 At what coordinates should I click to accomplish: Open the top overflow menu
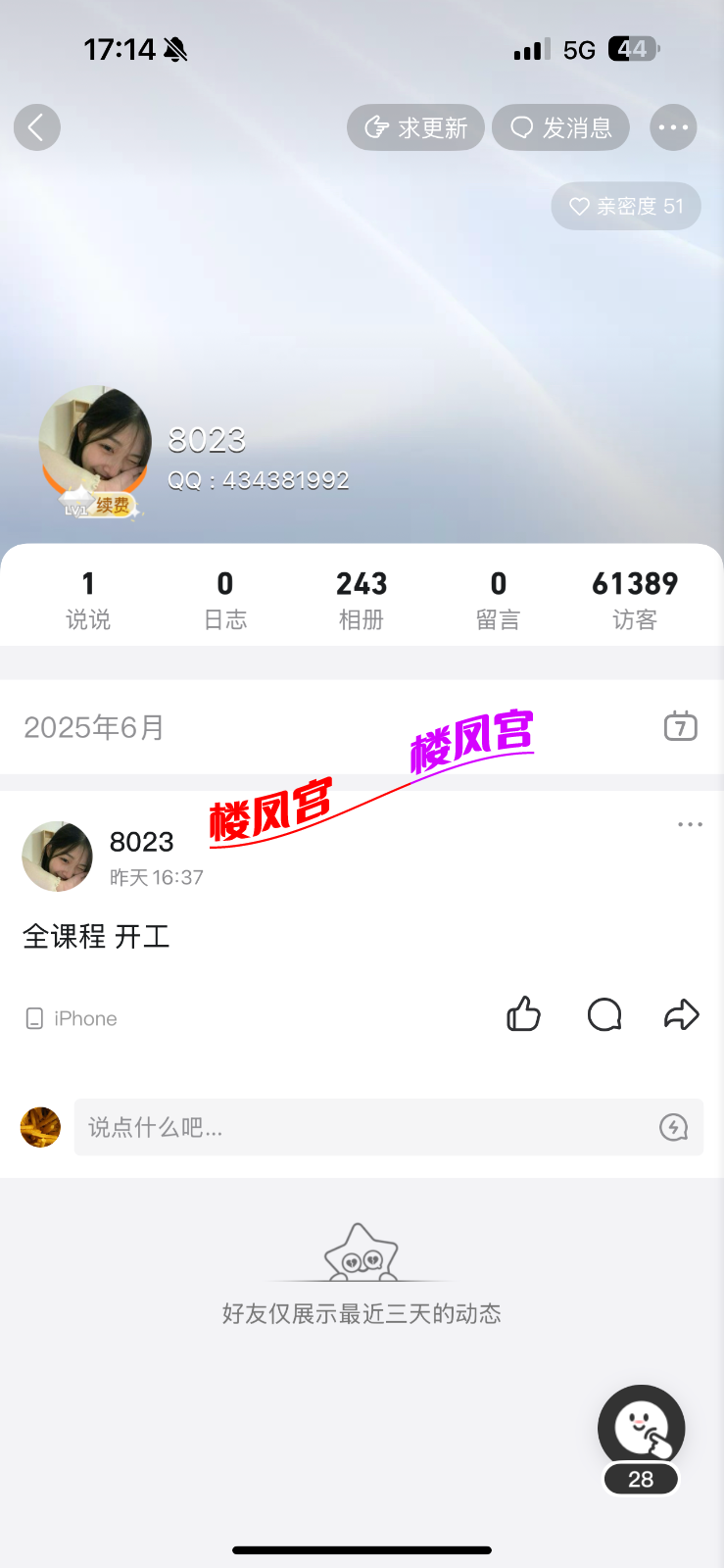[x=673, y=127]
